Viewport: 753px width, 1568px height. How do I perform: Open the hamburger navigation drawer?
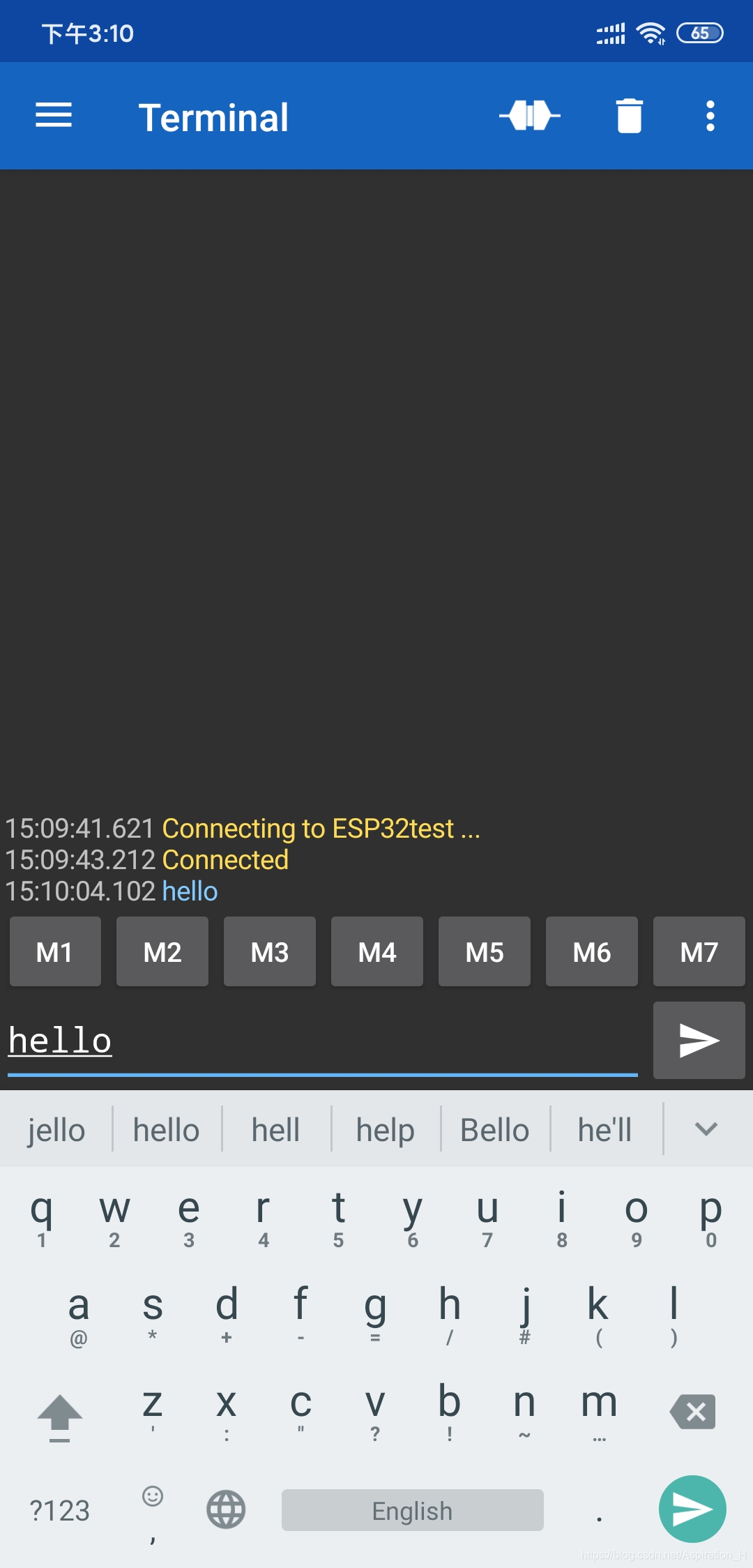pyautogui.click(x=54, y=116)
